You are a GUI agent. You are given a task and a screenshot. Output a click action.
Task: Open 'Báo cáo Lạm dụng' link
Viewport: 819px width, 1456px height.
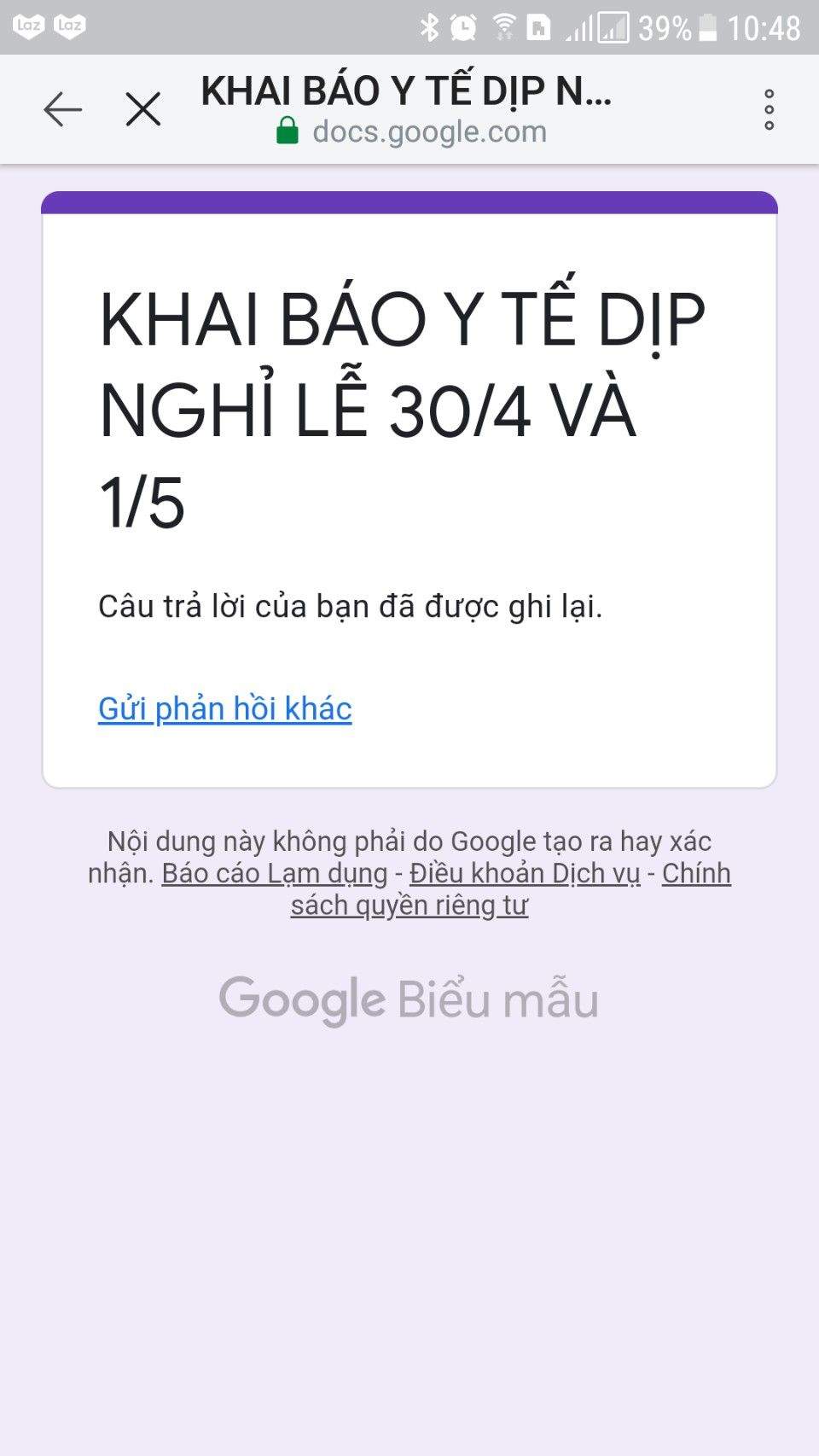tap(274, 873)
